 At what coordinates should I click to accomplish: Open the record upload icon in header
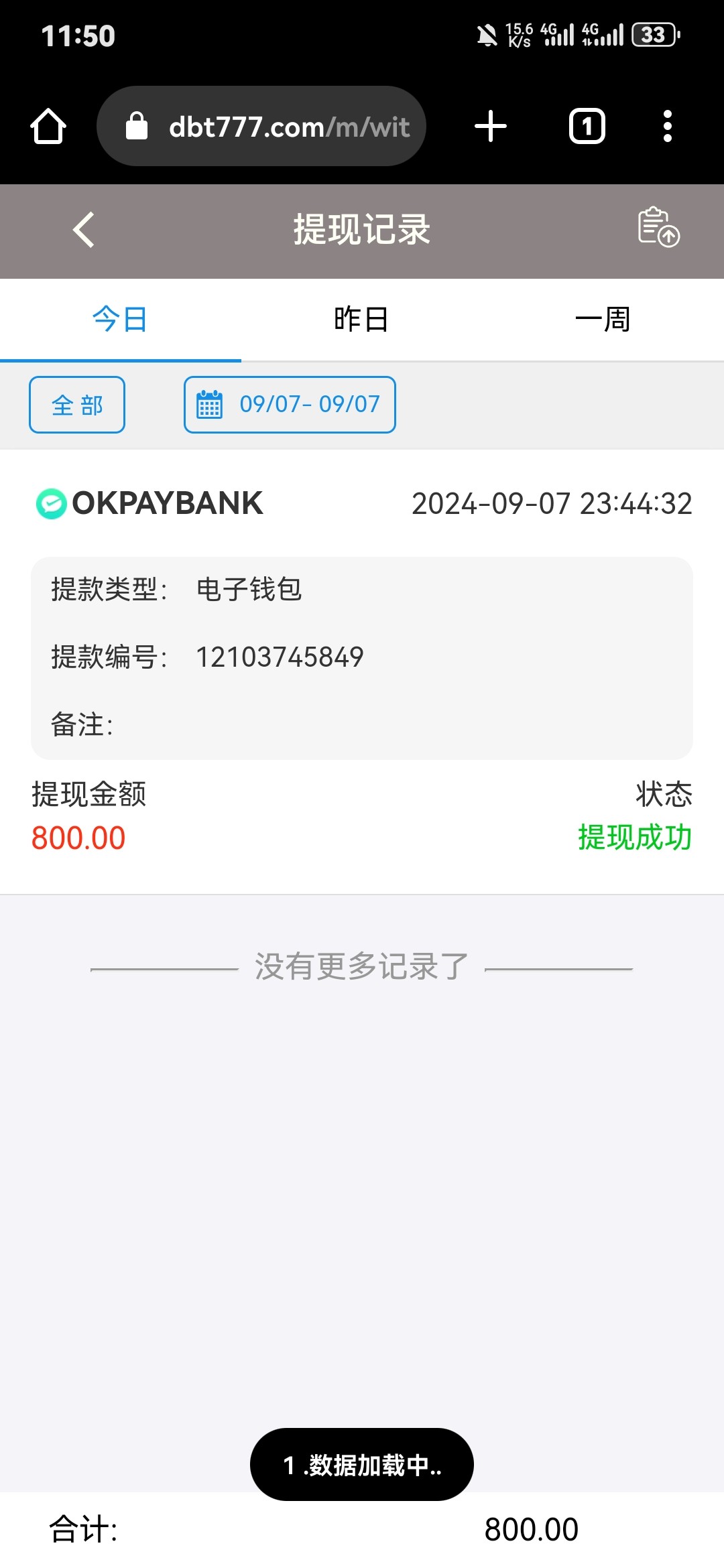tap(658, 228)
